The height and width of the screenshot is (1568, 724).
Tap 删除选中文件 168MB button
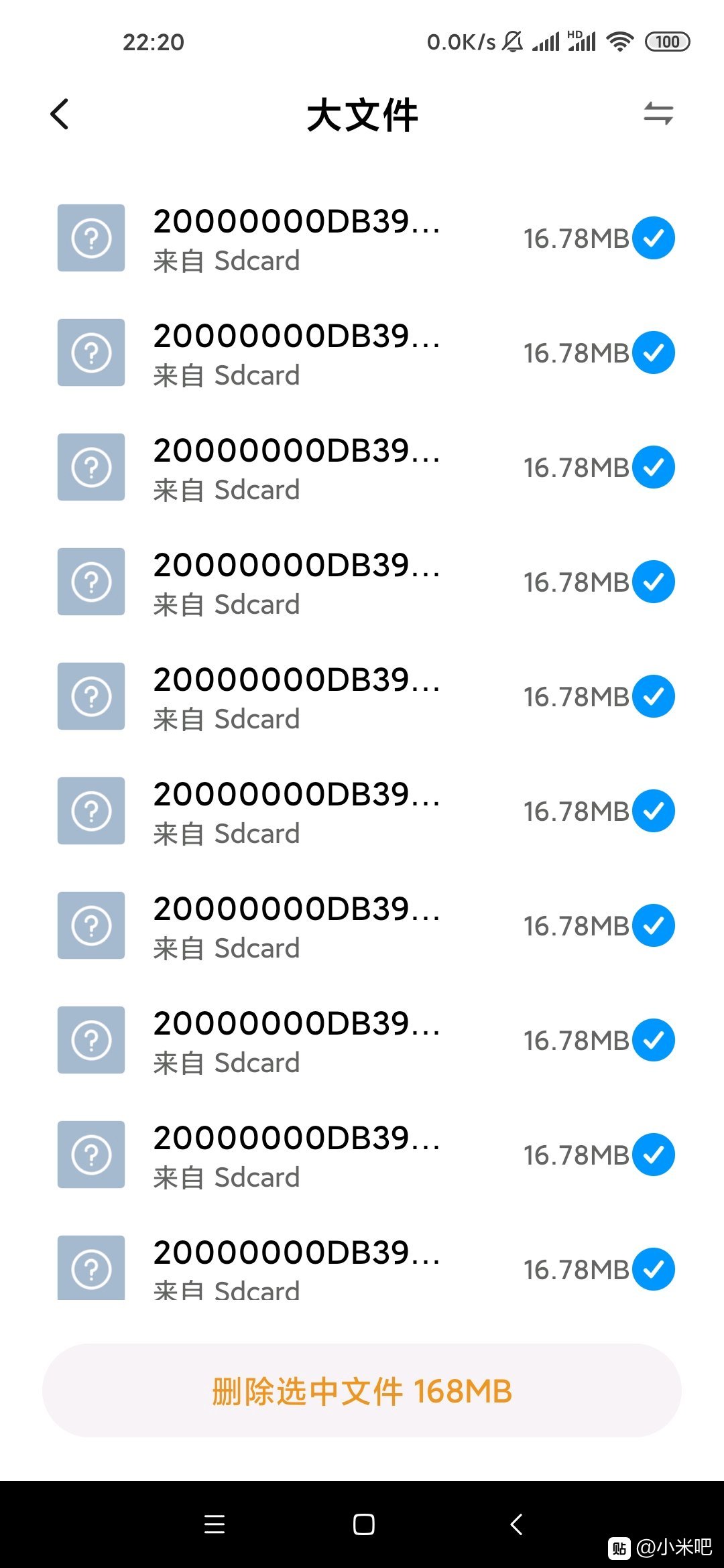362,1390
